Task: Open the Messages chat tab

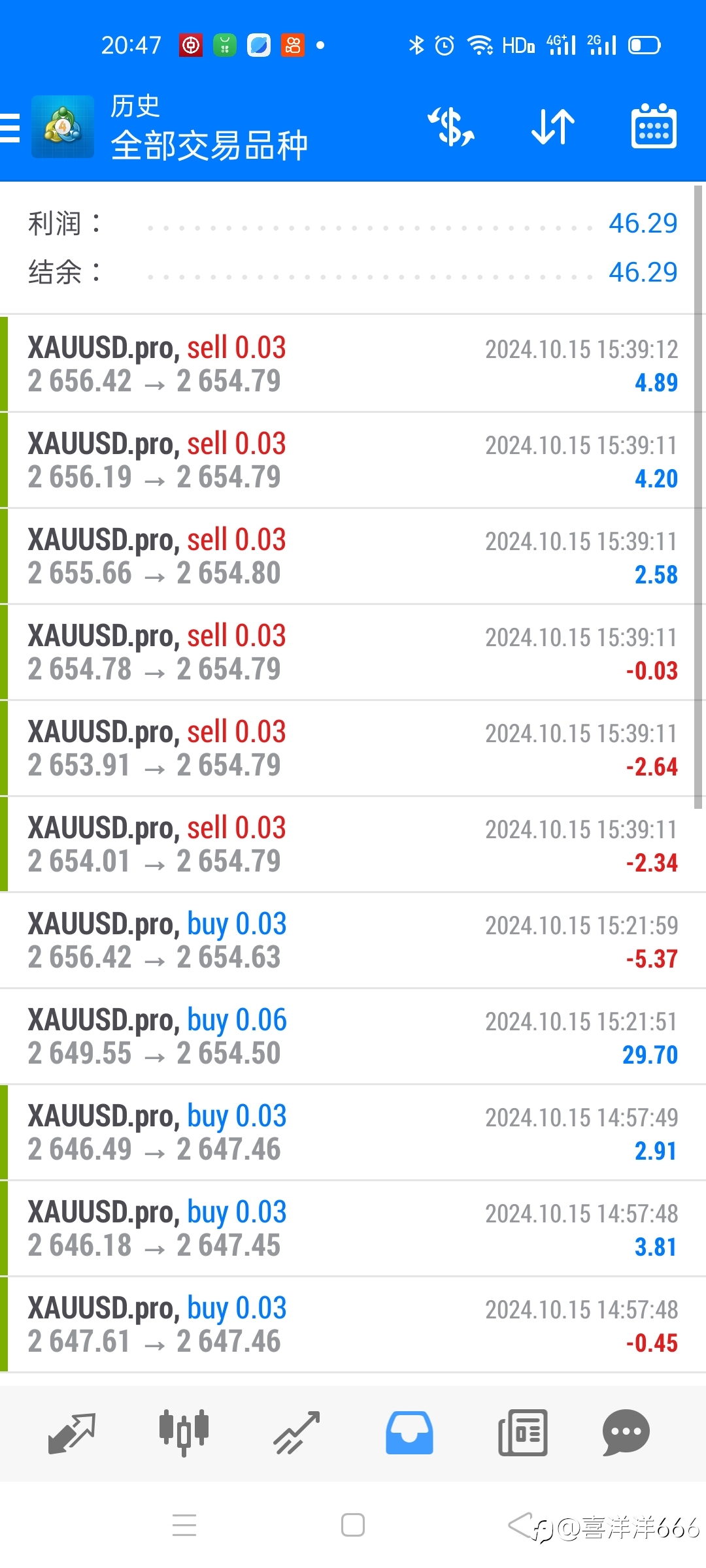Action: 626,1433
